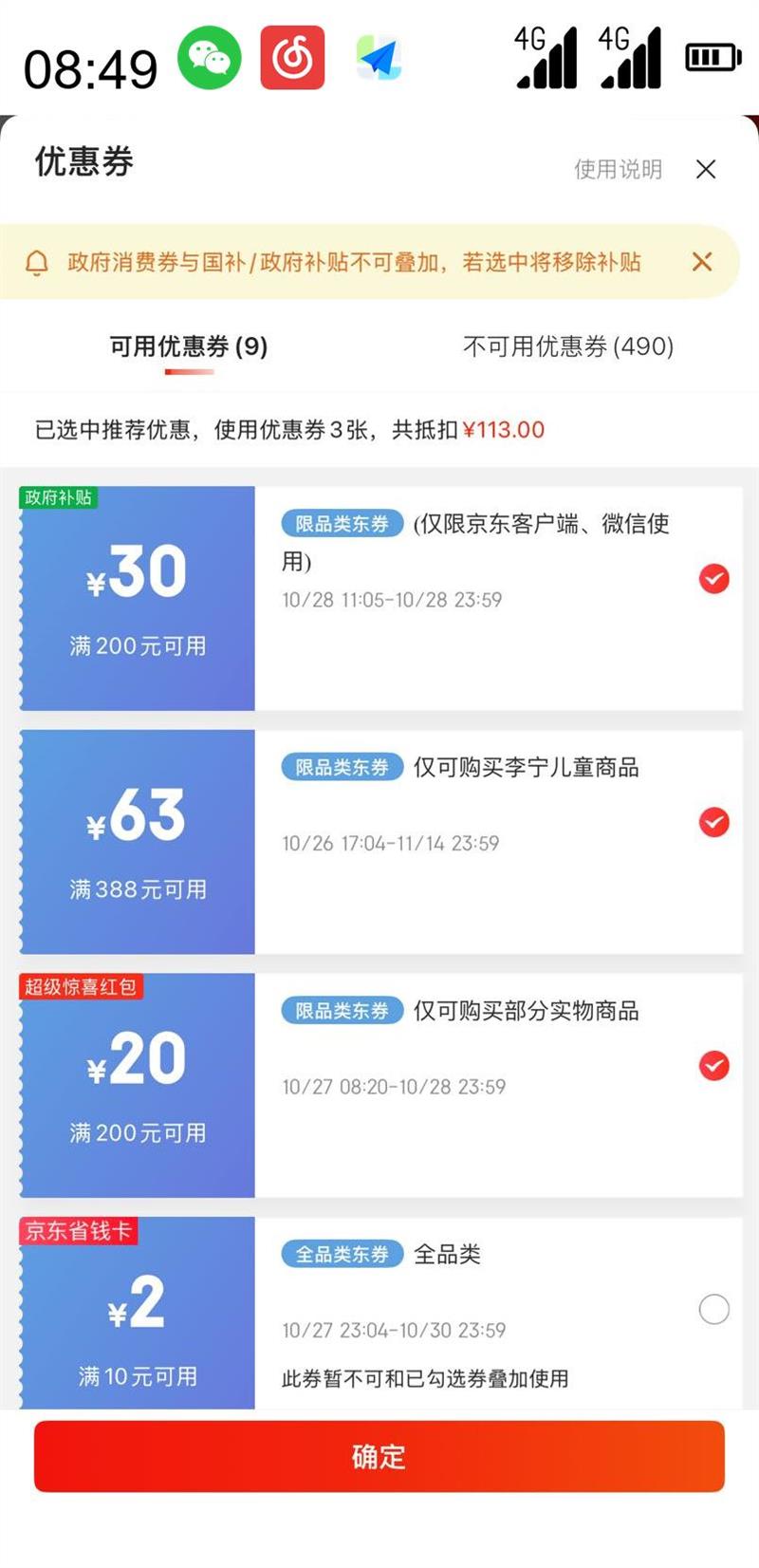Tap the second 4G signal icon

631,57
